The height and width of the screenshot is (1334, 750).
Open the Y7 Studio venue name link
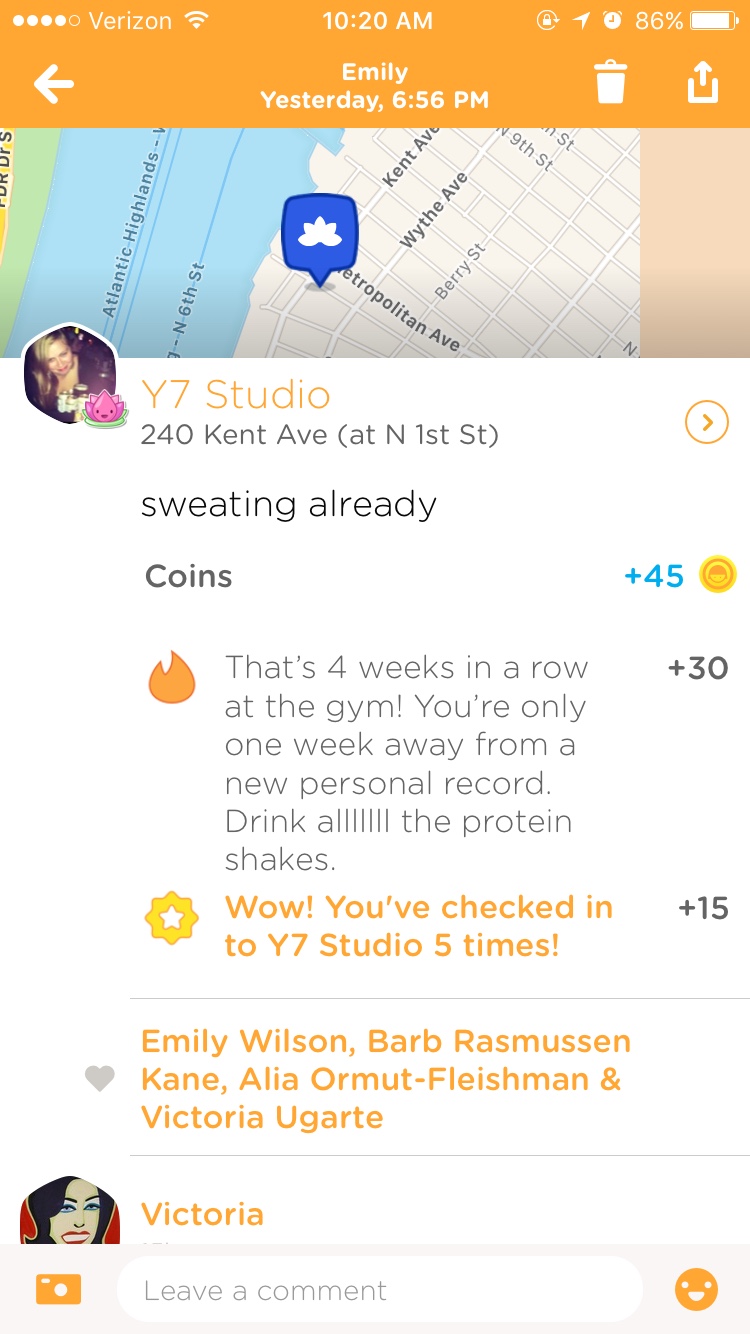(x=236, y=395)
